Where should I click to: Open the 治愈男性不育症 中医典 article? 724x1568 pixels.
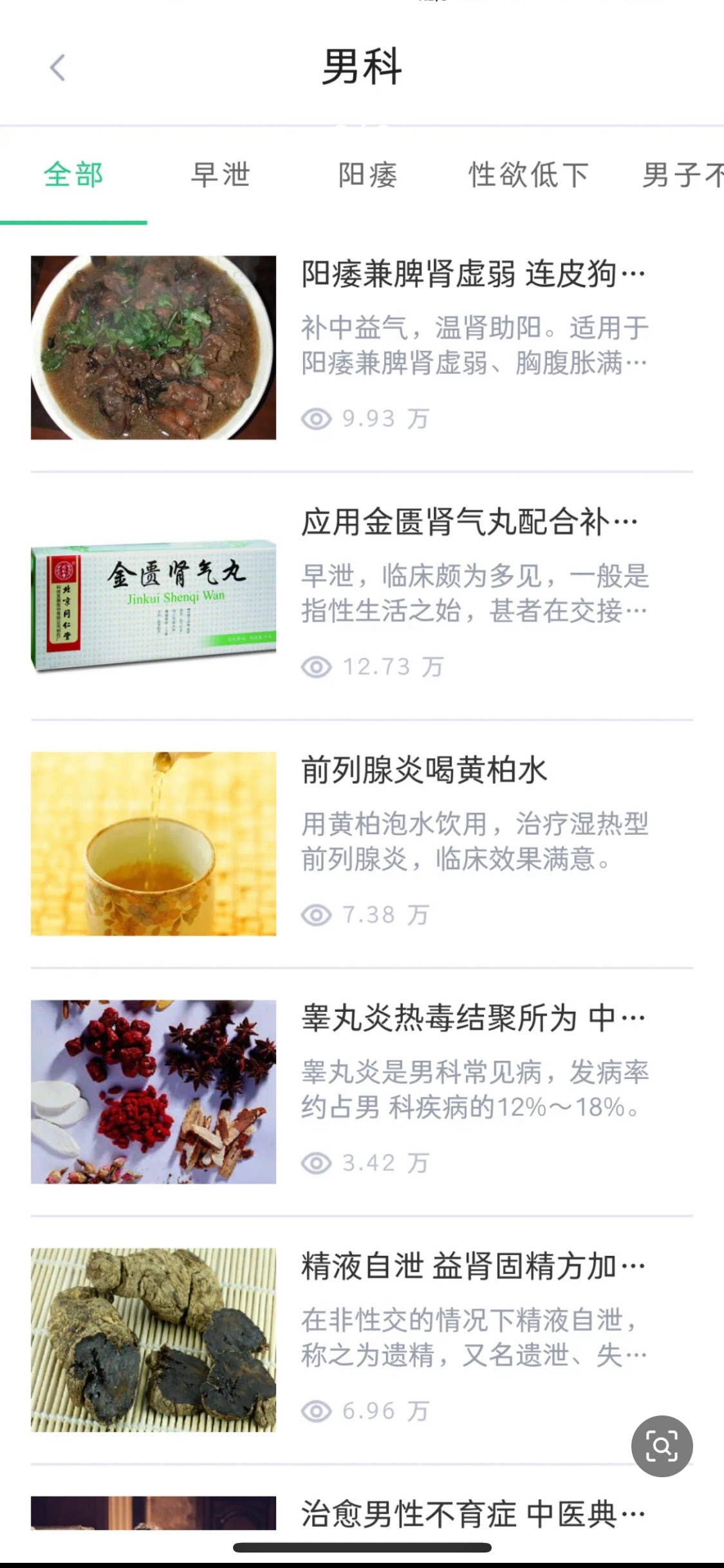473,1514
